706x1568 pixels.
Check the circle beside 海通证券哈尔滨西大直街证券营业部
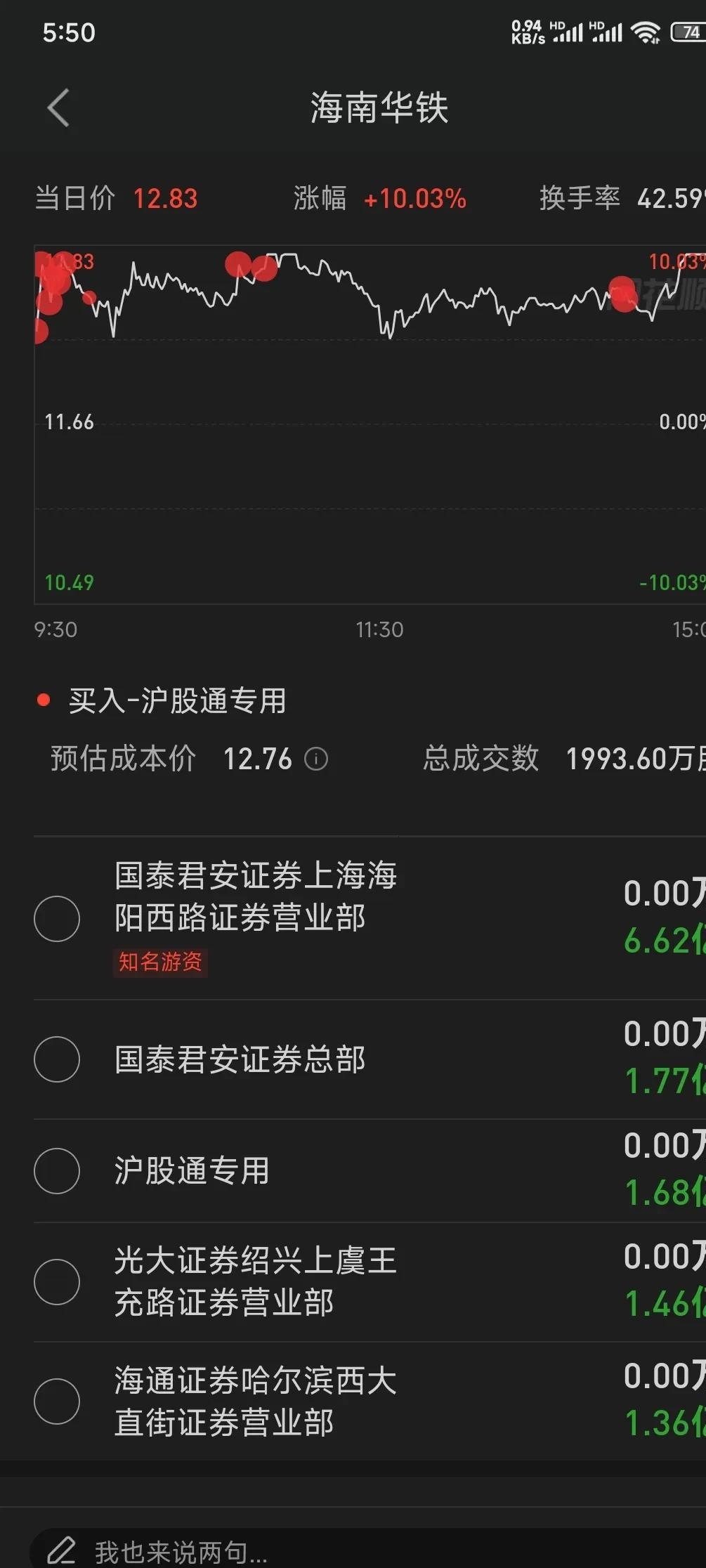[57, 1402]
